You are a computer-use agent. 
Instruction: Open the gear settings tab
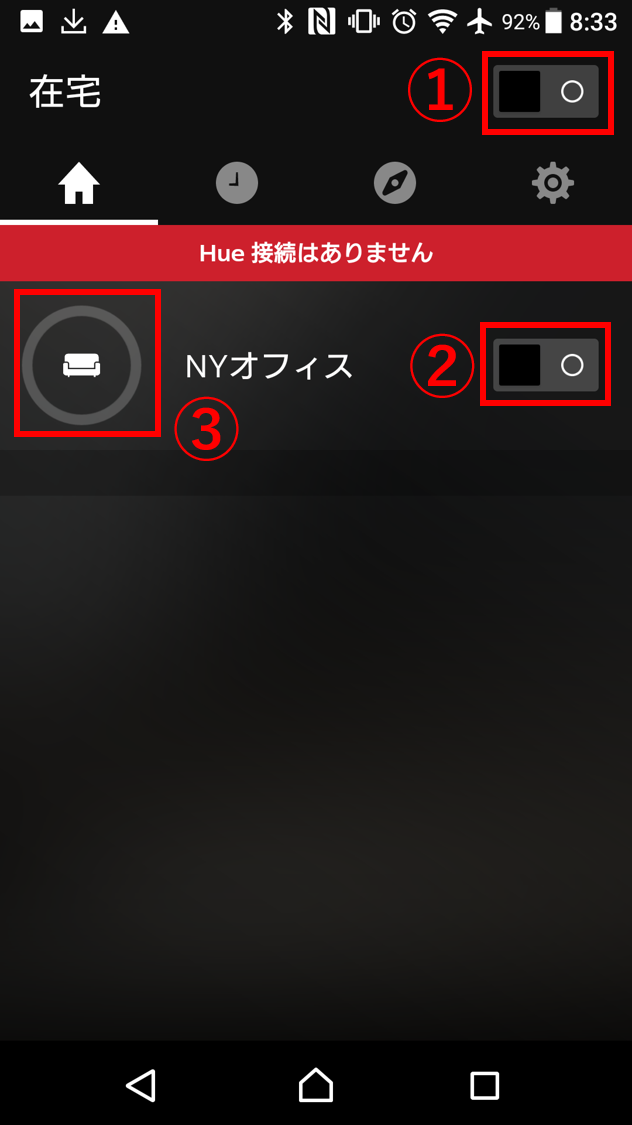[553, 184]
